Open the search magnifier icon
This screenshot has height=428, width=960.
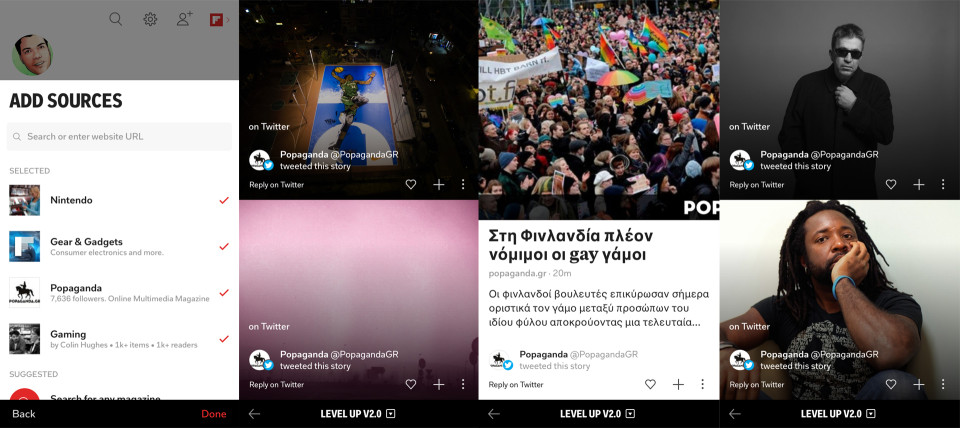pos(116,19)
